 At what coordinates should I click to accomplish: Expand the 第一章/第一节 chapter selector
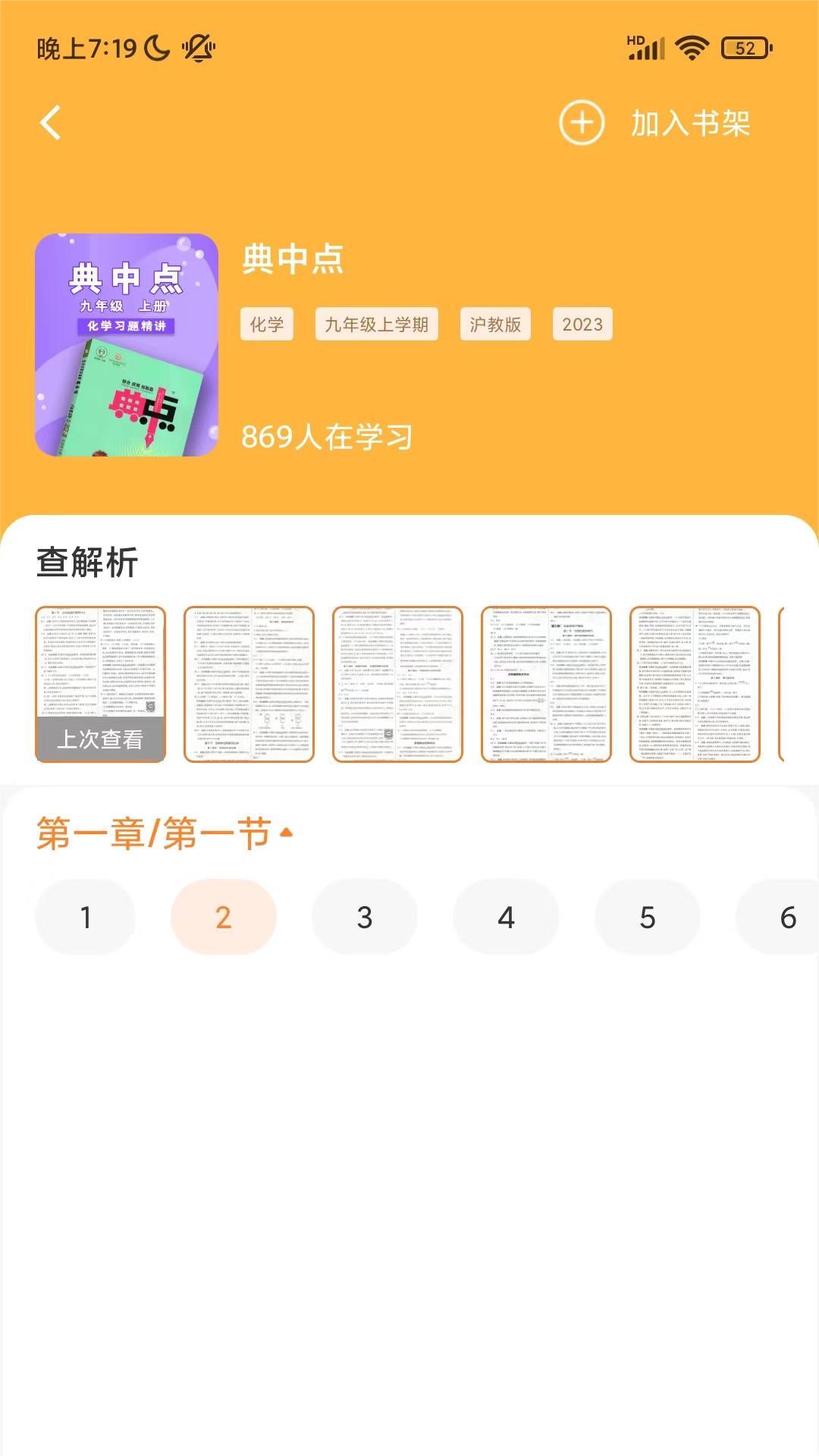[x=165, y=833]
